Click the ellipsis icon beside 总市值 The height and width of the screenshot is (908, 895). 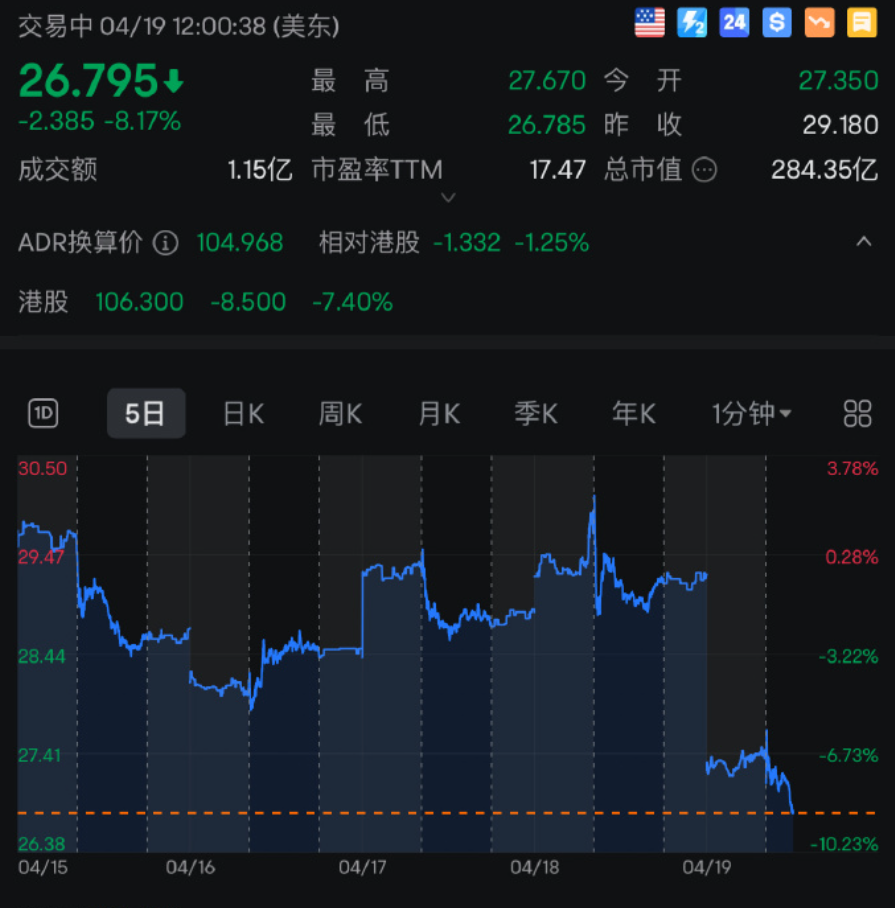[706, 170]
